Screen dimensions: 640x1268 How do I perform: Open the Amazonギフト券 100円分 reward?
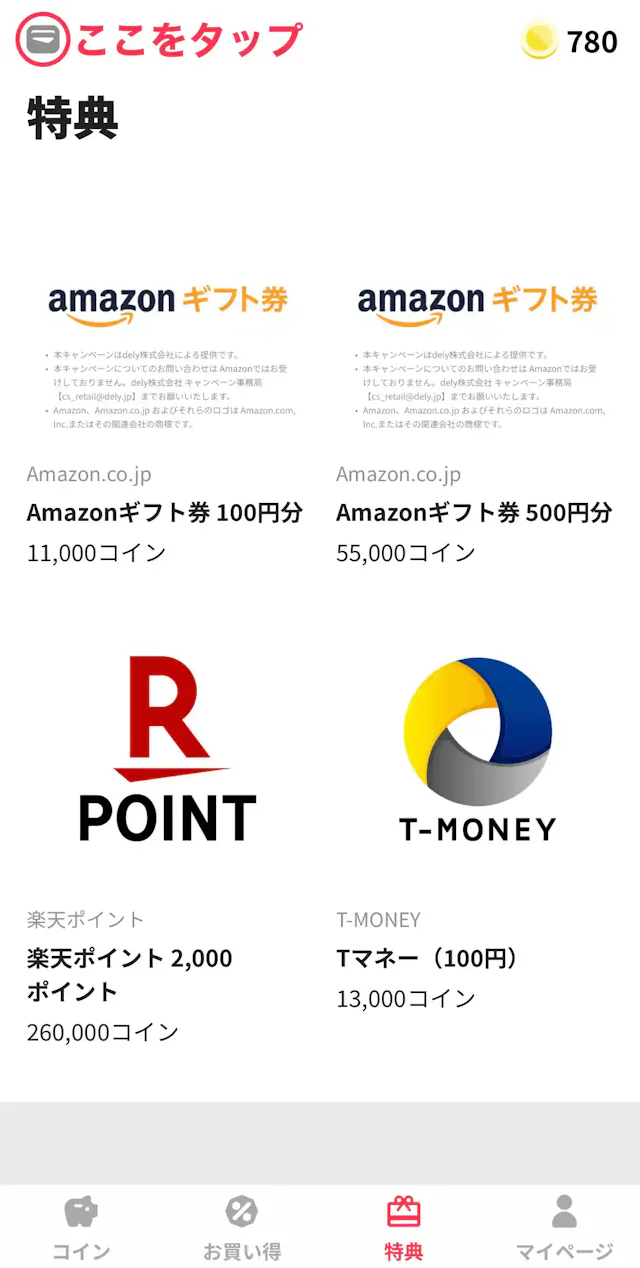167,400
